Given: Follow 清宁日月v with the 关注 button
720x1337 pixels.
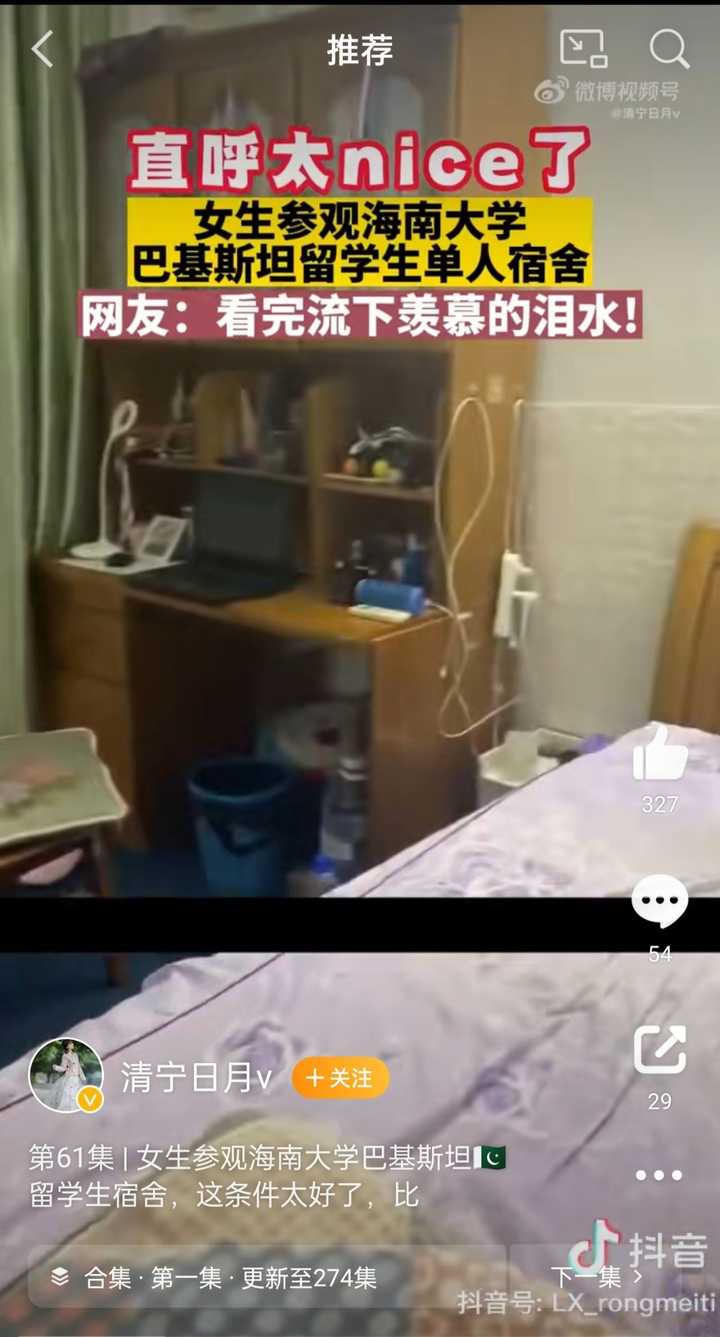Looking at the screenshot, I should point(340,1077).
